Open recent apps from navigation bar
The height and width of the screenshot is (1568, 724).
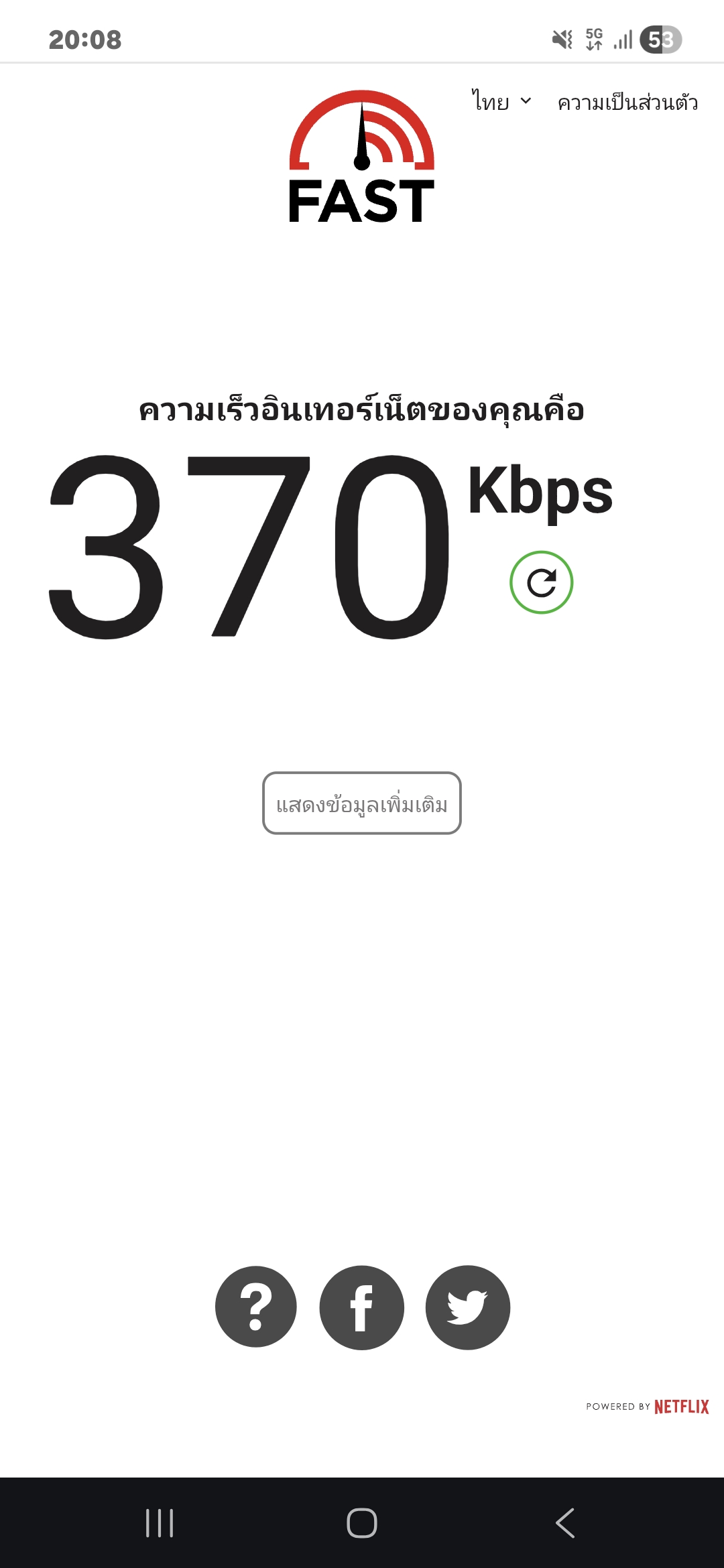click(x=160, y=1522)
